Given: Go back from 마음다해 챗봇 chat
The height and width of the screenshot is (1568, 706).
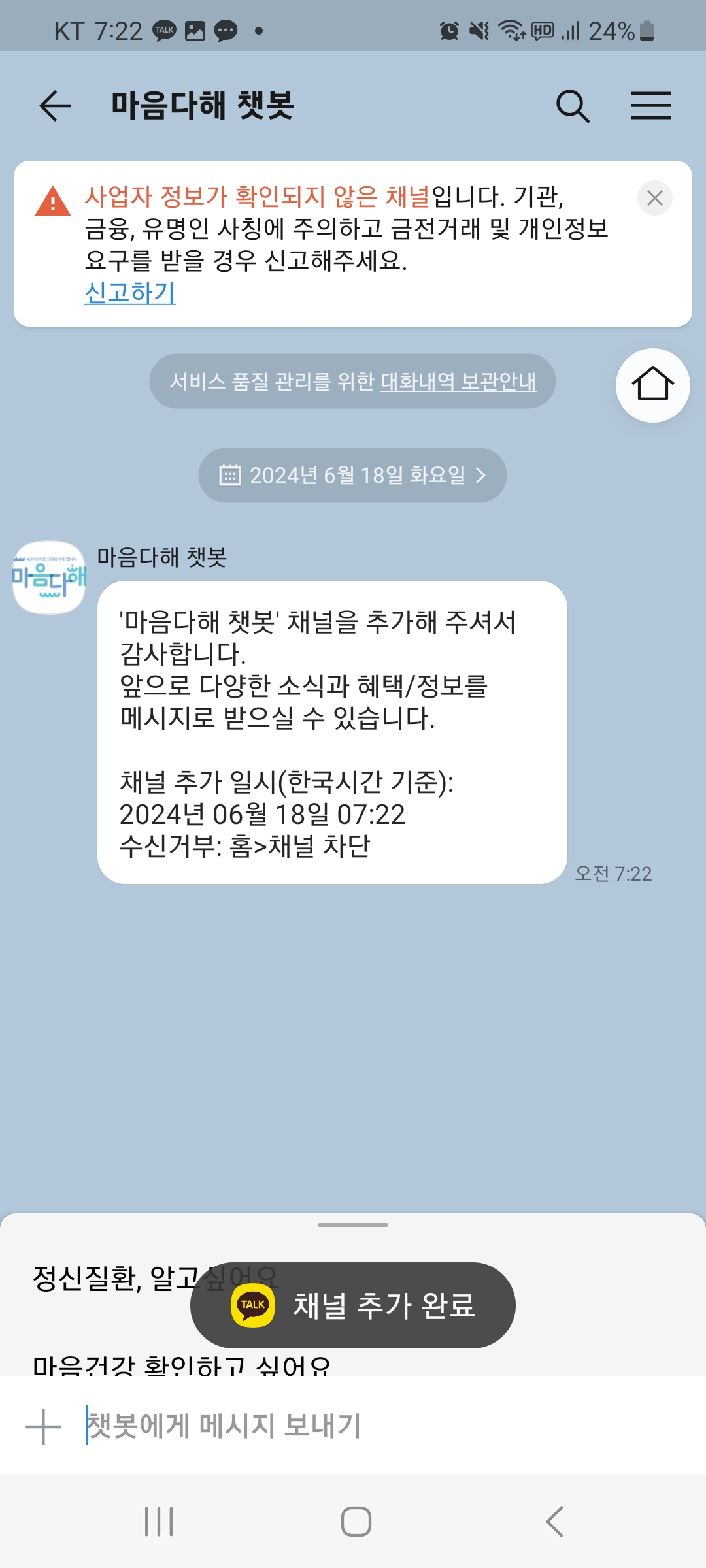Looking at the screenshot, I should coord(55,106).
